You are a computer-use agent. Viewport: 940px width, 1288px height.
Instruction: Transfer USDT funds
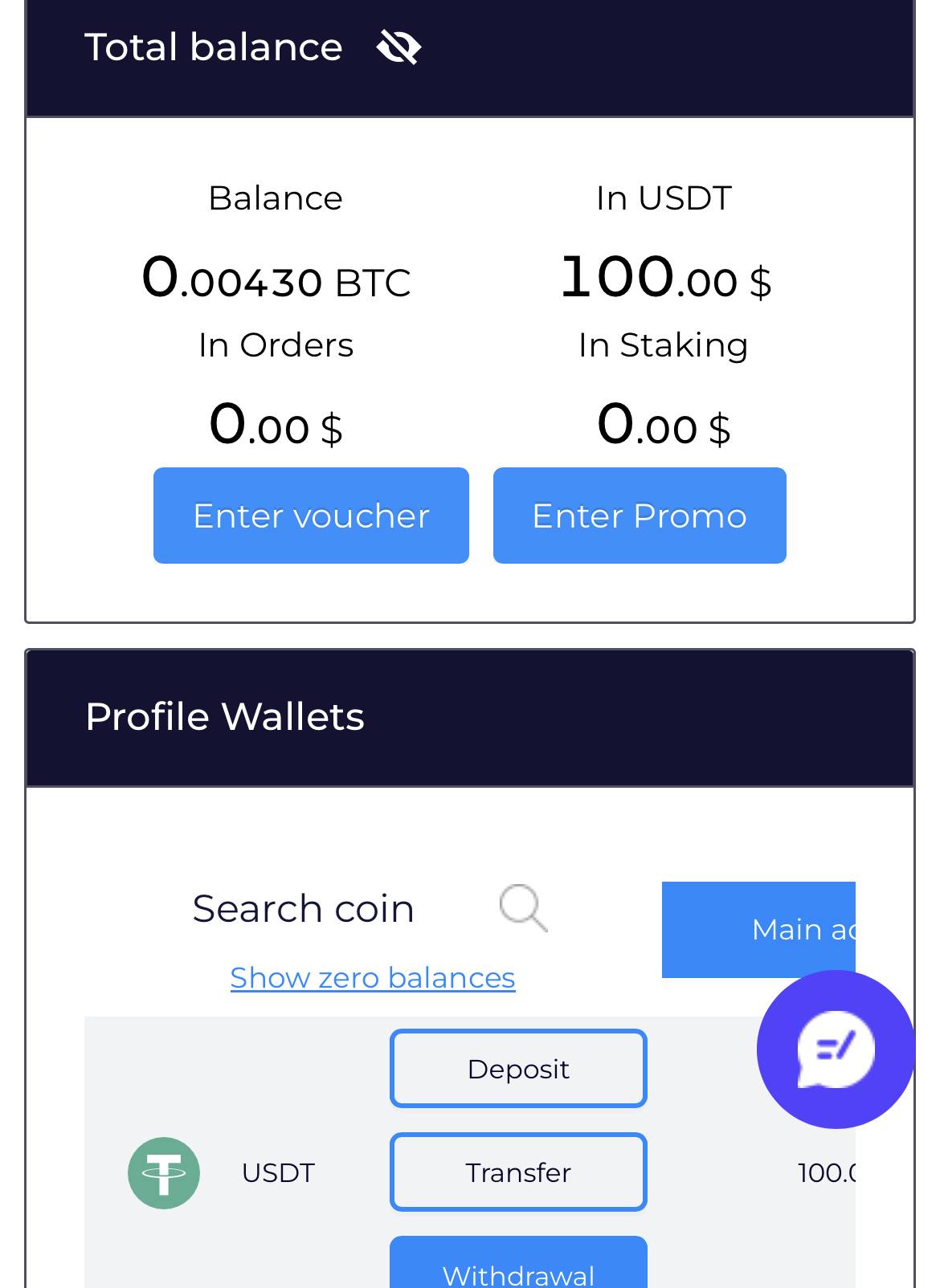coord(518,1172)
